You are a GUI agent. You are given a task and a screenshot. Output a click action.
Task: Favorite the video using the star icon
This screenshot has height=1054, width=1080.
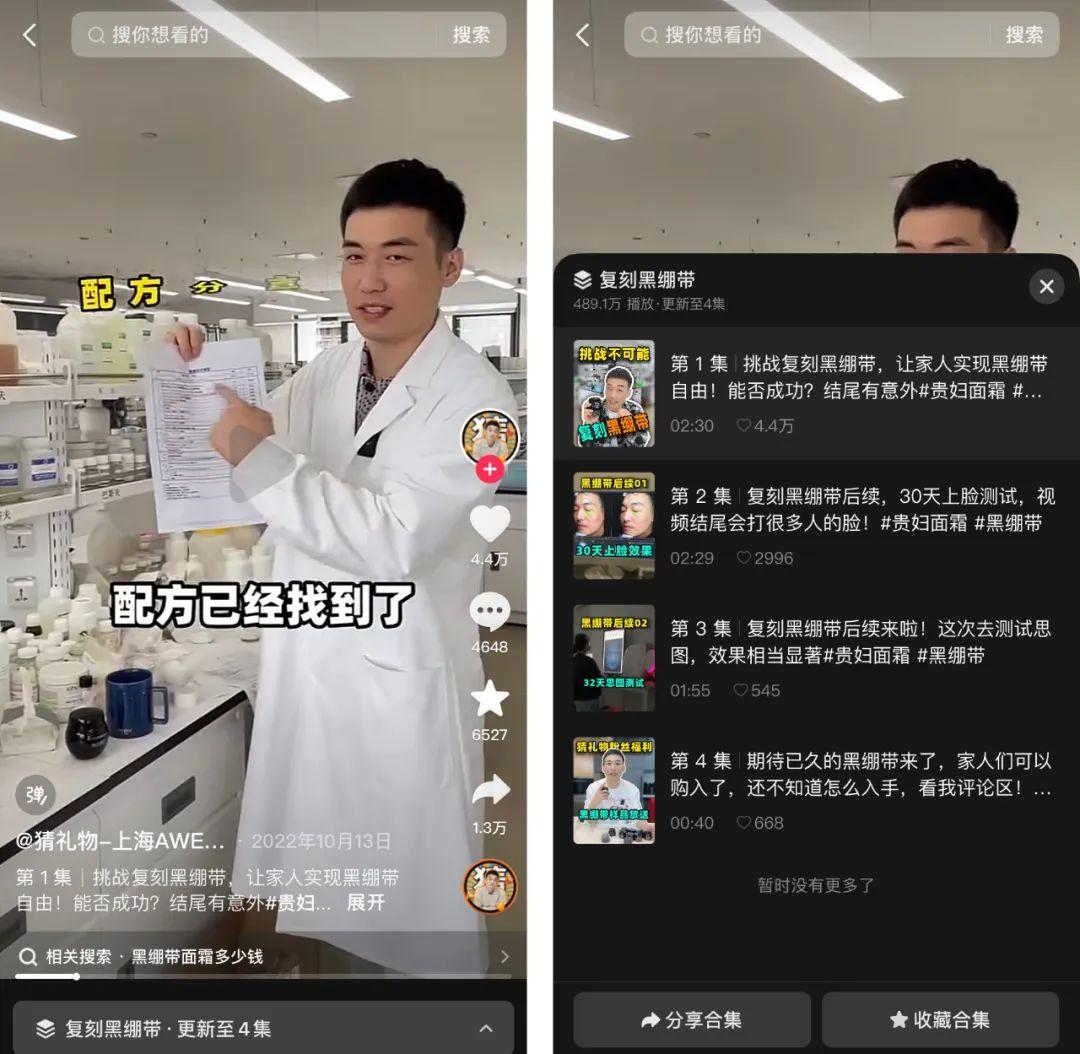[x=489, y=699]
